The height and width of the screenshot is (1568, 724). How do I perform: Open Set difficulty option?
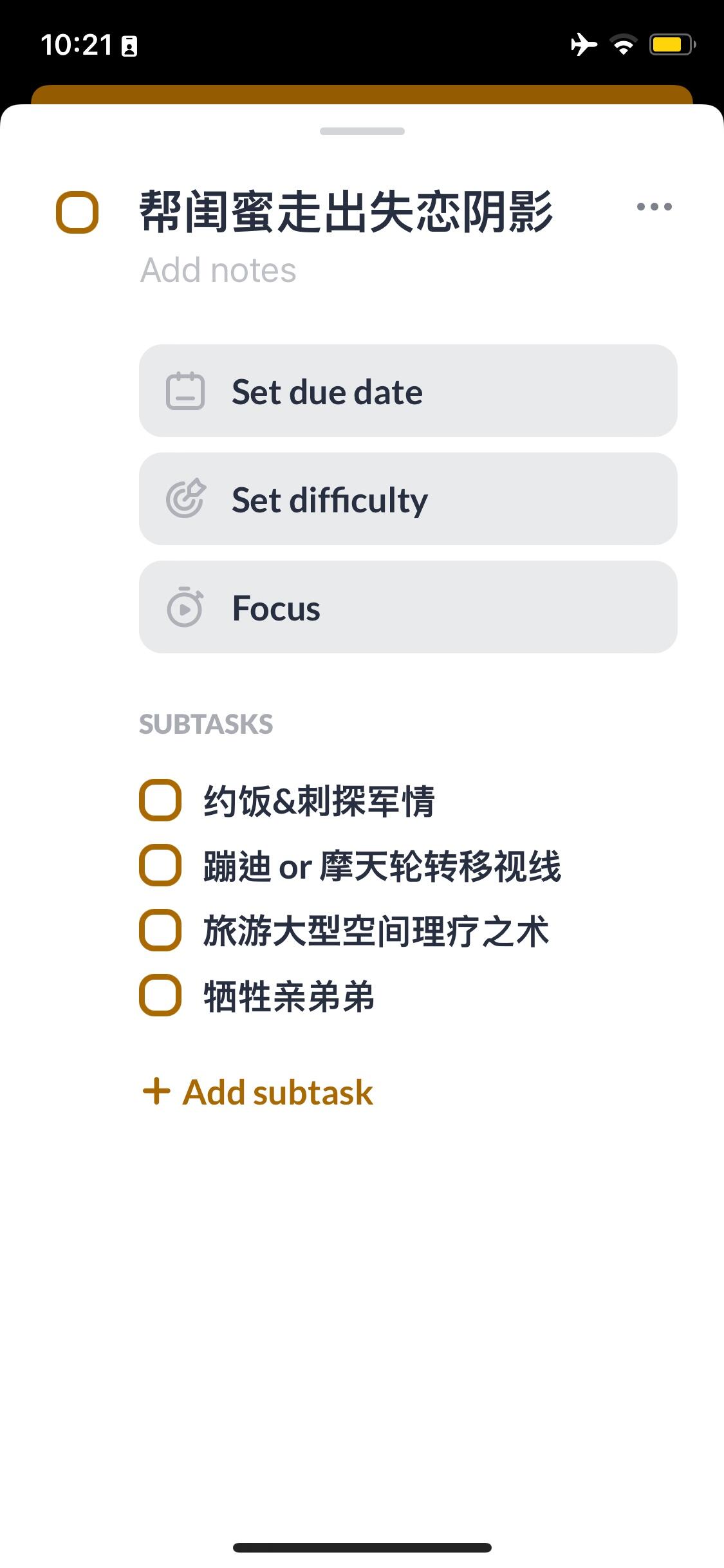408,499
